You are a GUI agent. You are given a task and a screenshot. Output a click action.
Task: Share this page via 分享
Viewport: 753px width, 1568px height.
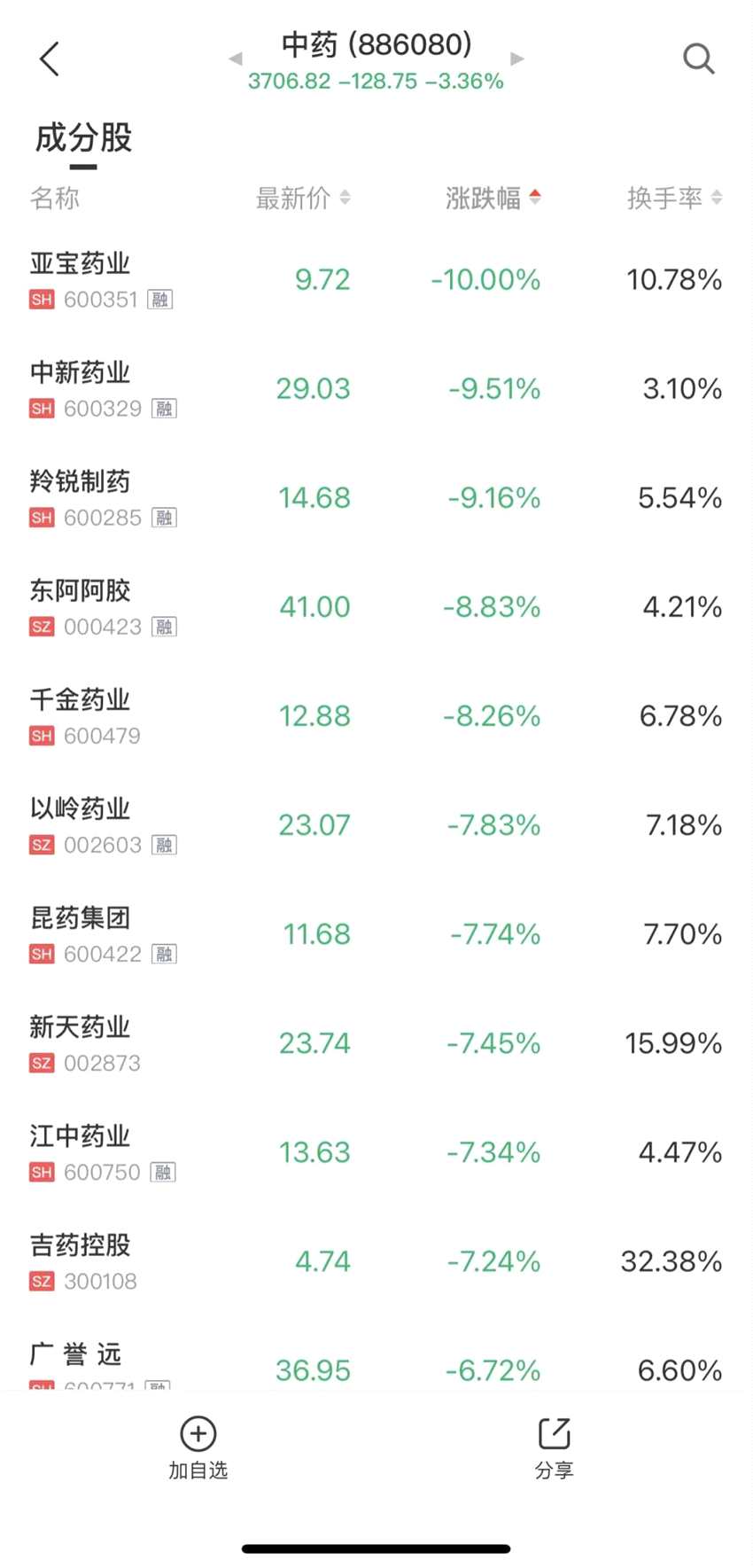pos(555,1447)
